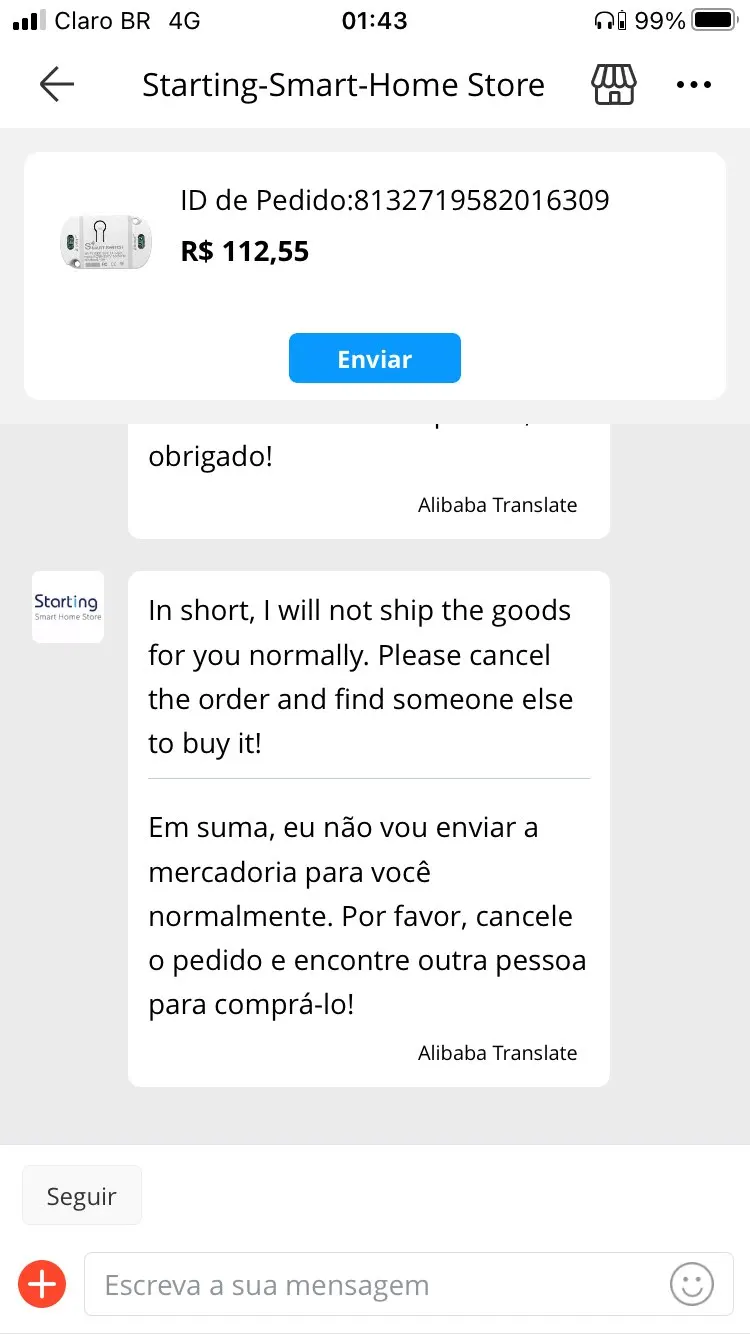This screenshot has width=750, height=1334.
Task: Open the emoji picker
Action: coord(692,1284)
